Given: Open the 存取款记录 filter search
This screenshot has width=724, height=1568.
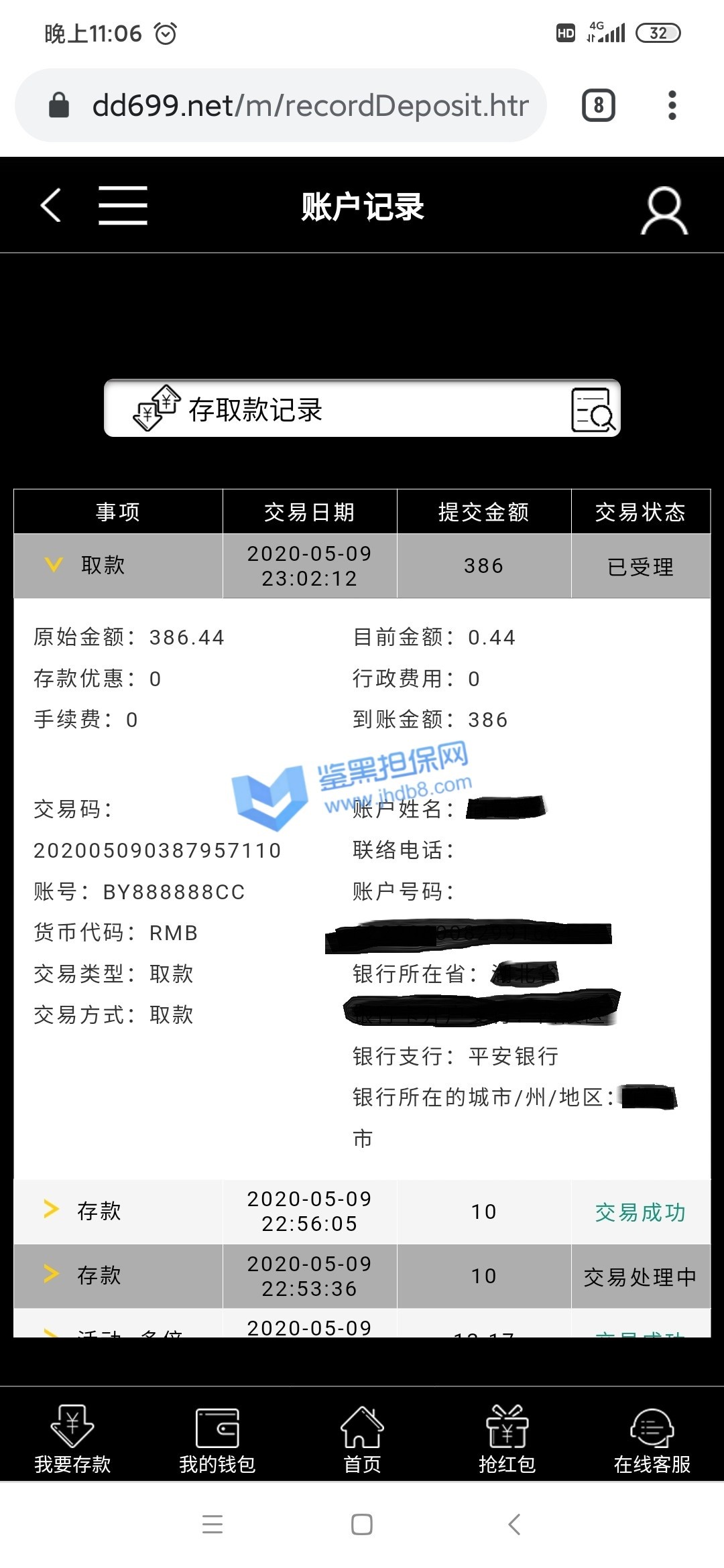Looking at the screenshot, I should pyautogui.click(x=593, y=409).
